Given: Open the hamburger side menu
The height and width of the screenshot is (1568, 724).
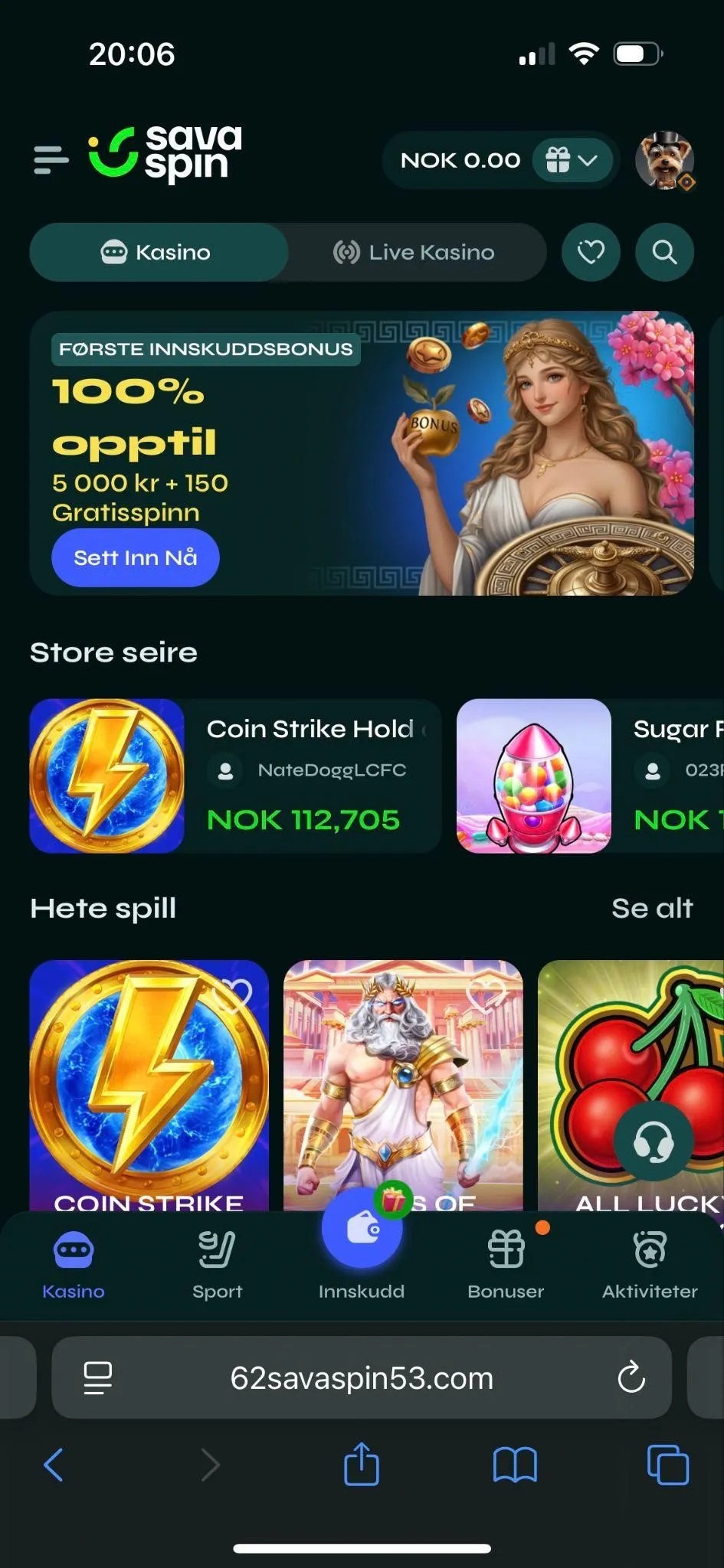Looking at the screenshot, I should point(51,160).
